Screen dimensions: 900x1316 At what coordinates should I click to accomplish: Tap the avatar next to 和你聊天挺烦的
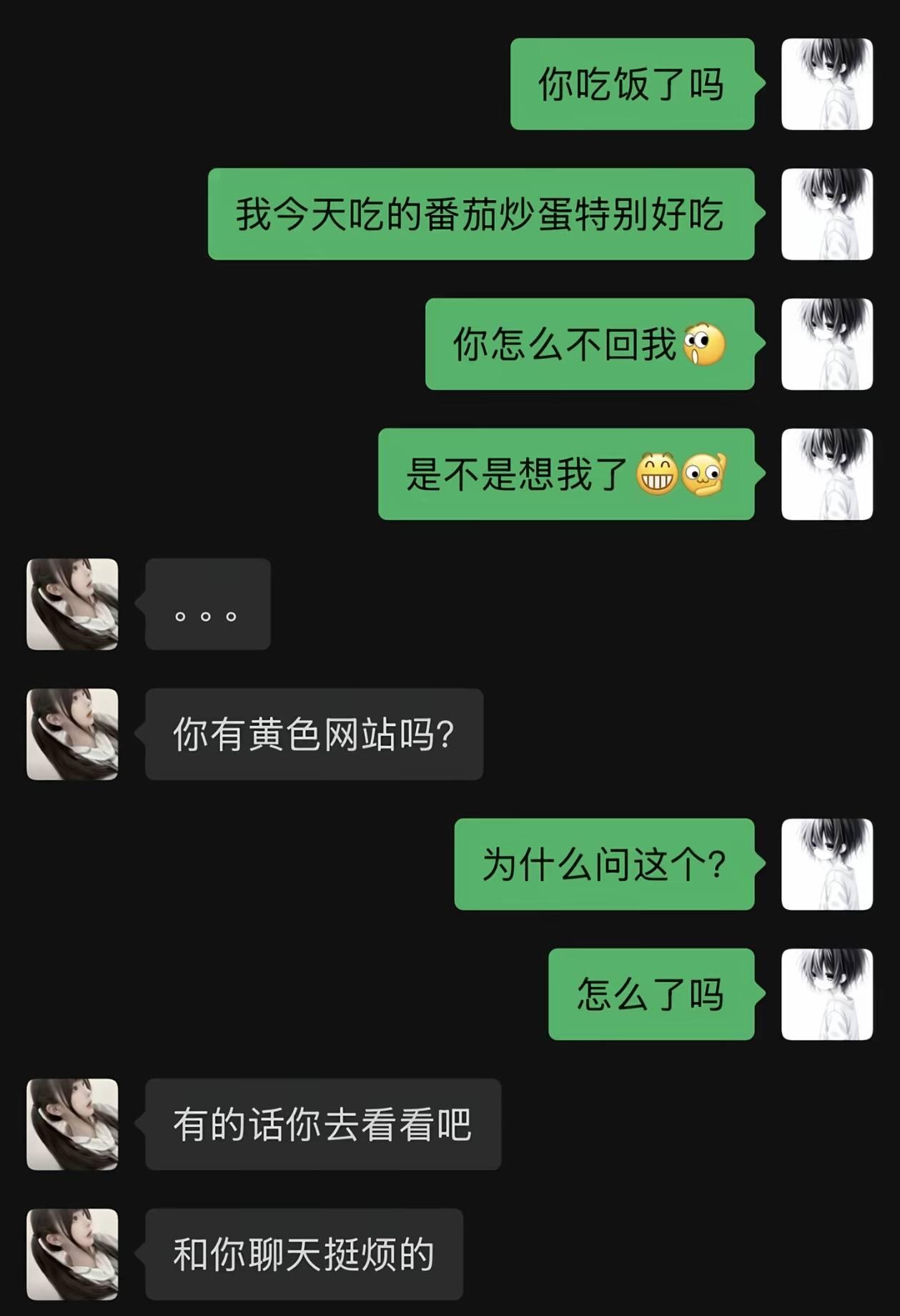tap(72, 1254)
